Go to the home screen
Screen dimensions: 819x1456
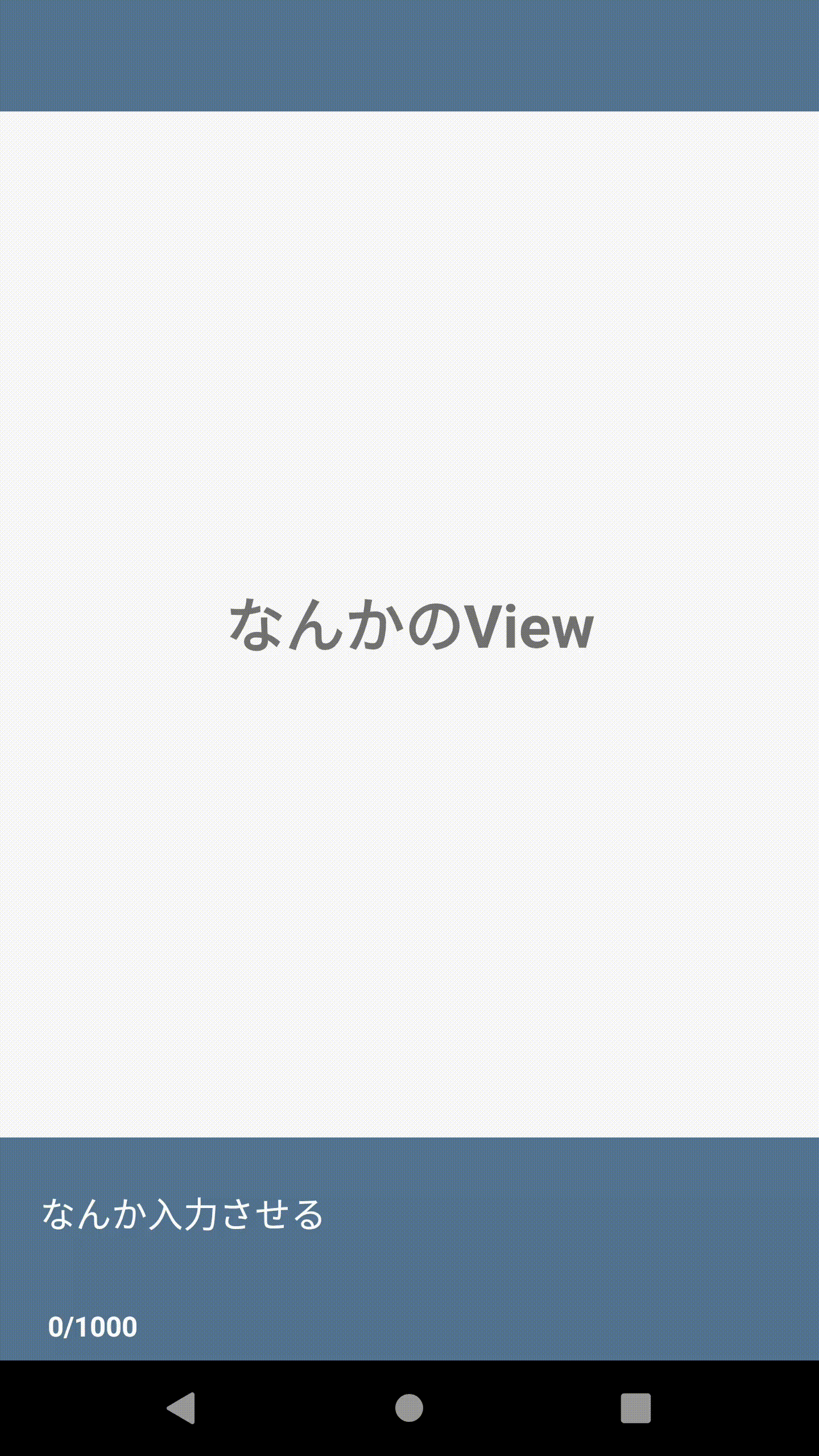(409, 1408)
